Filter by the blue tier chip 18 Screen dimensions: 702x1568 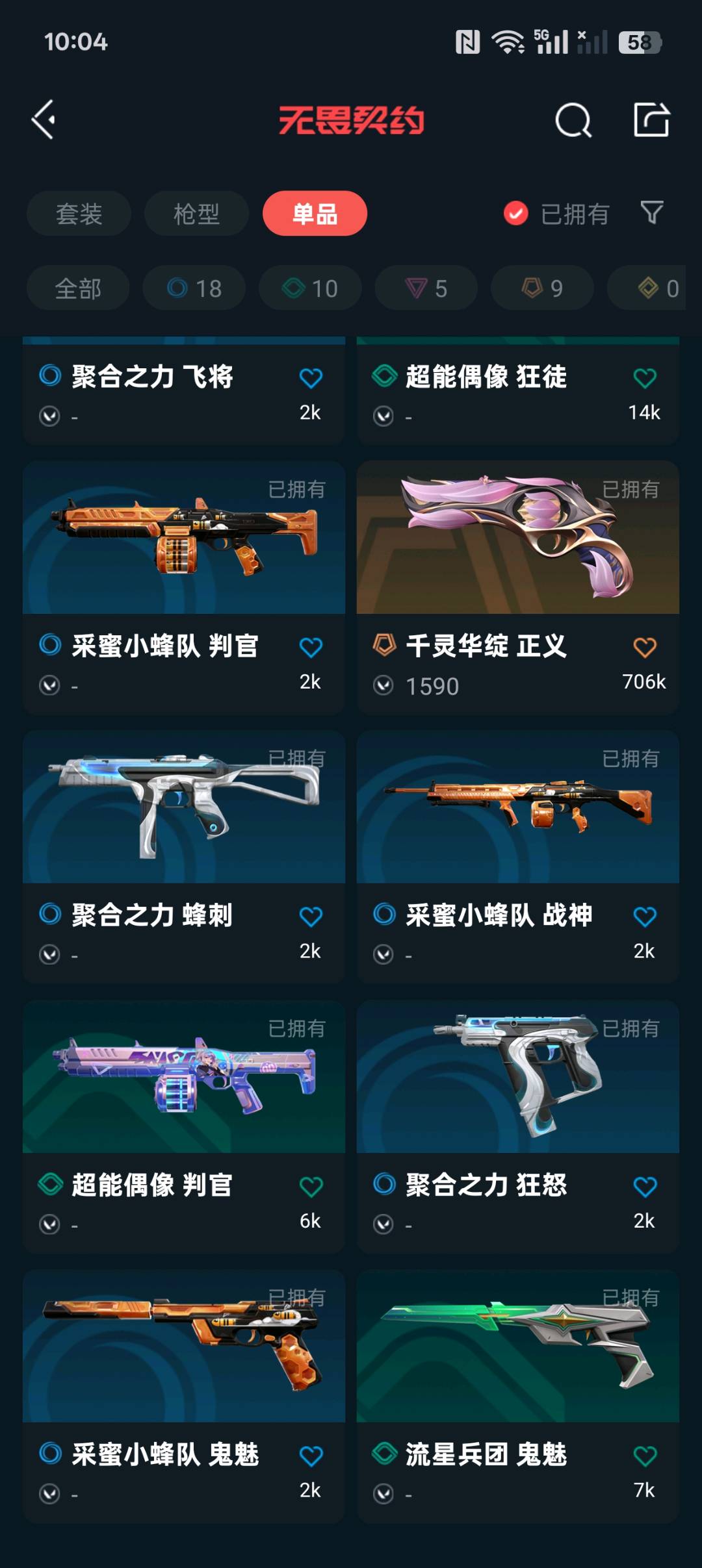194,288
